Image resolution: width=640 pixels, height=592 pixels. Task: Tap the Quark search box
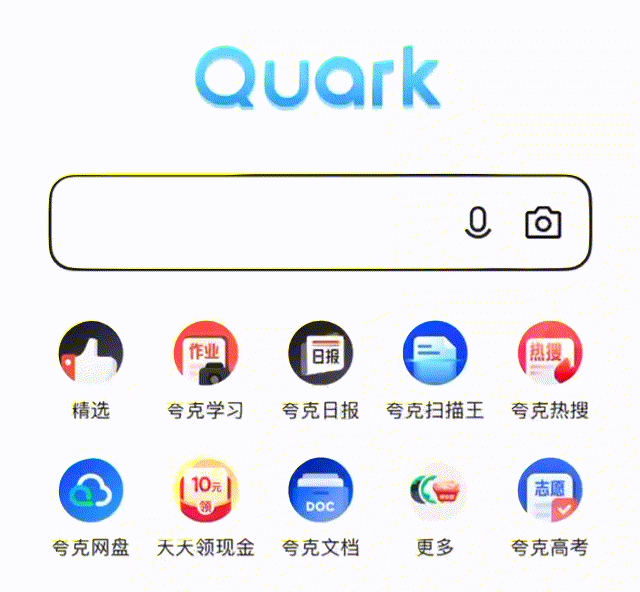tap(250, 222)
